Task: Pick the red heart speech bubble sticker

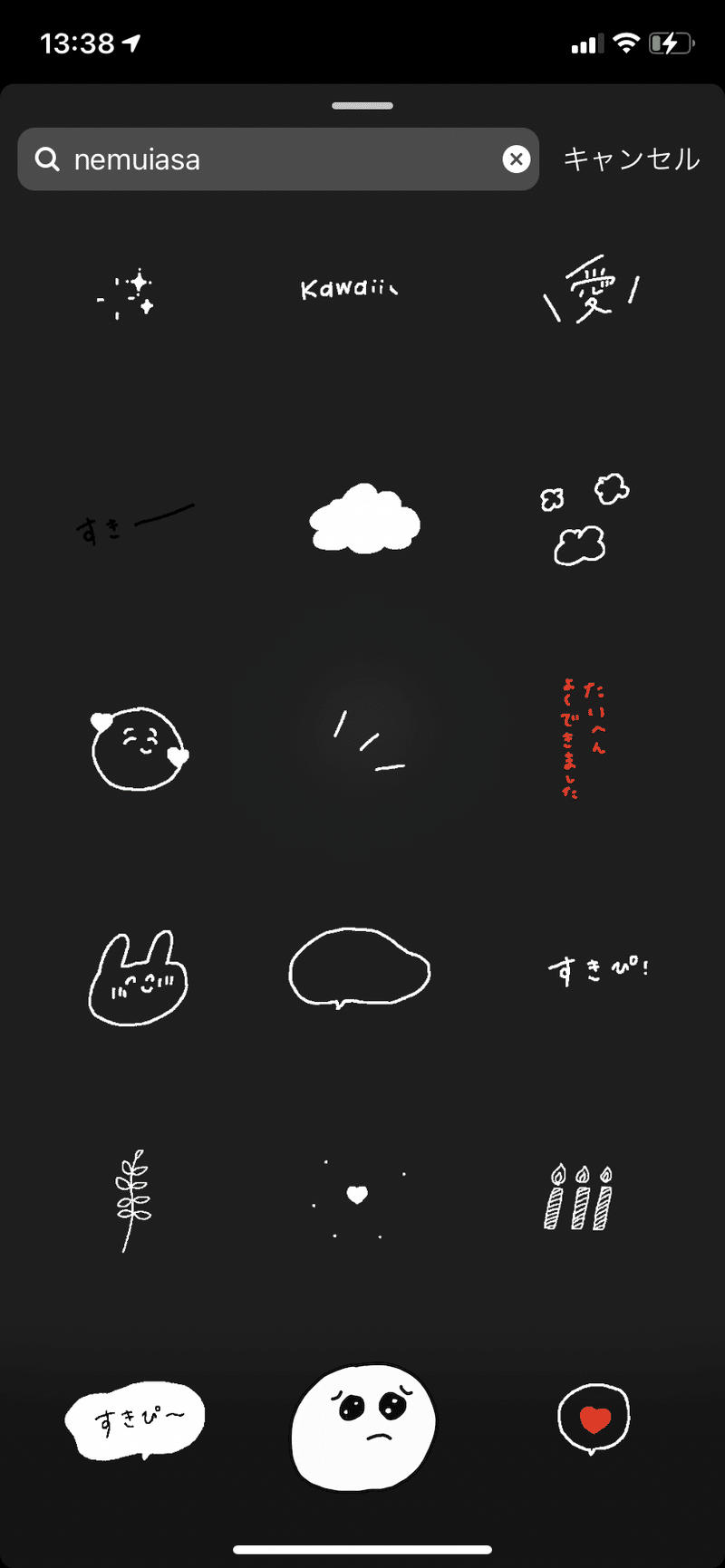Action: pos(594,1419)
